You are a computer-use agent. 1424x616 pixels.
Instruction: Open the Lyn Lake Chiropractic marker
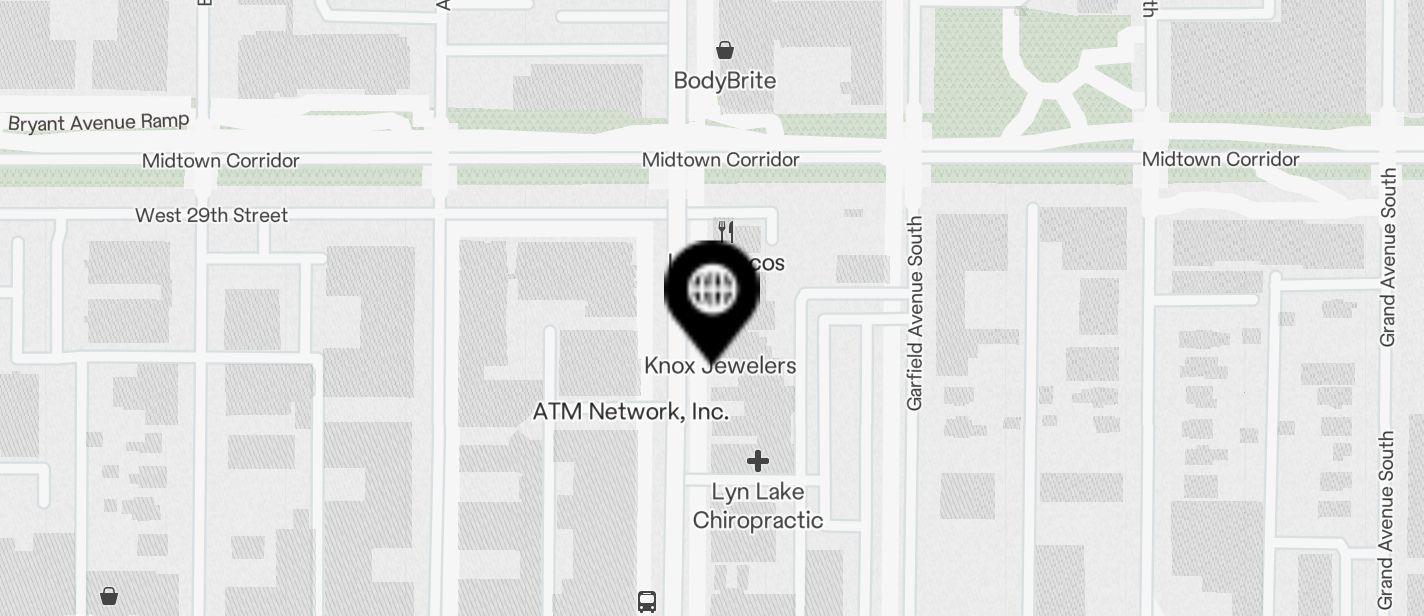758,461
